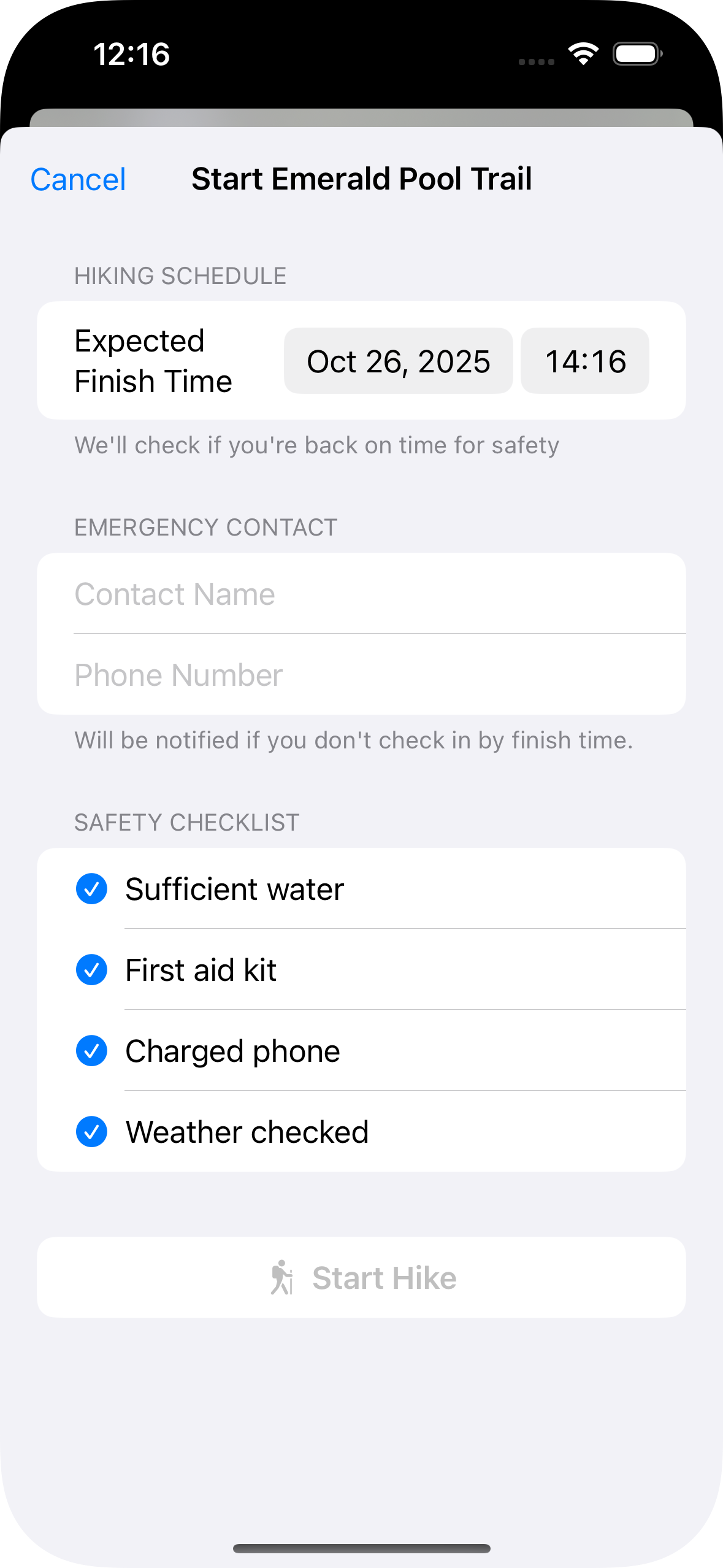Viewport: 723px width, 1568px height.
Task: Tap the checkmark icon beside First aid kit
Action: click(x=91, y=969)
